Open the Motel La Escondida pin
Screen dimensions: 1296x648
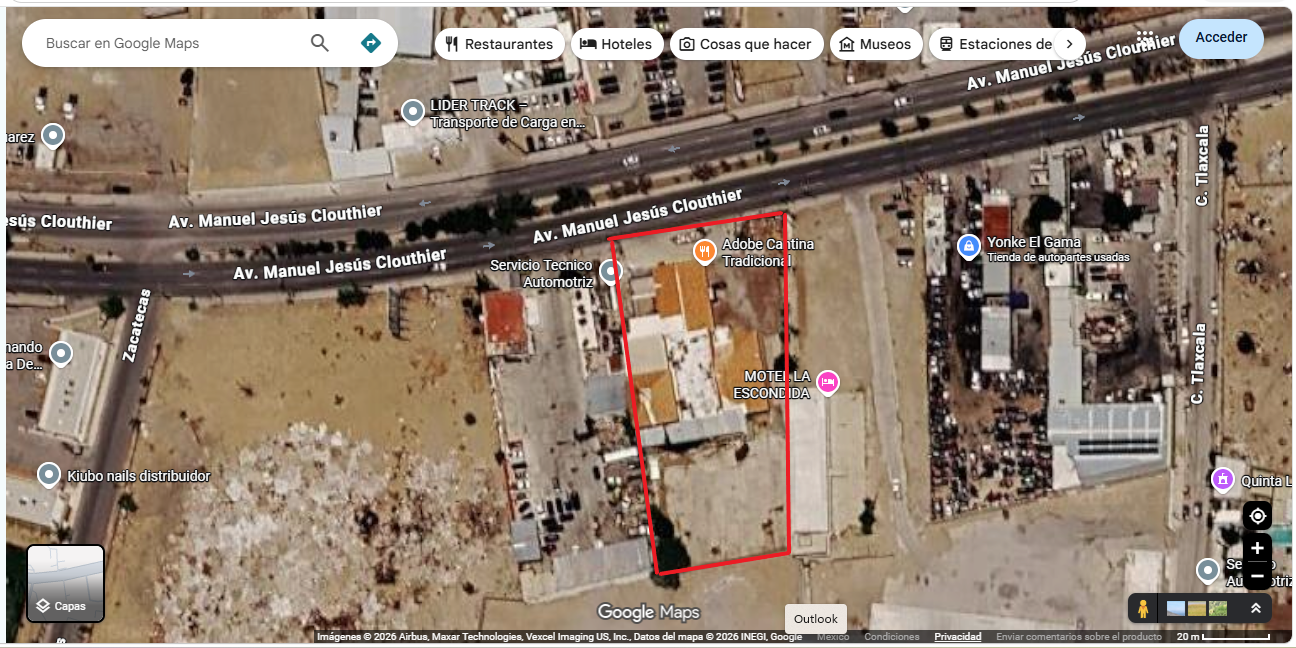coord(827,381)
